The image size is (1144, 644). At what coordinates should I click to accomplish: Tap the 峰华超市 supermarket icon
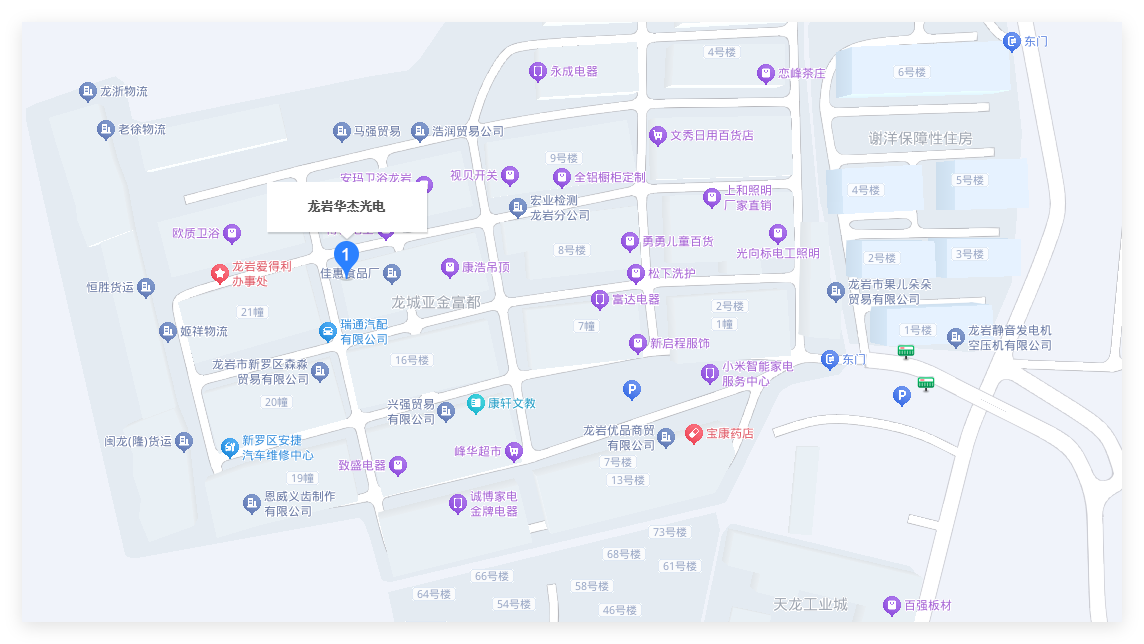pyautogui.click(x=514, y=452)
